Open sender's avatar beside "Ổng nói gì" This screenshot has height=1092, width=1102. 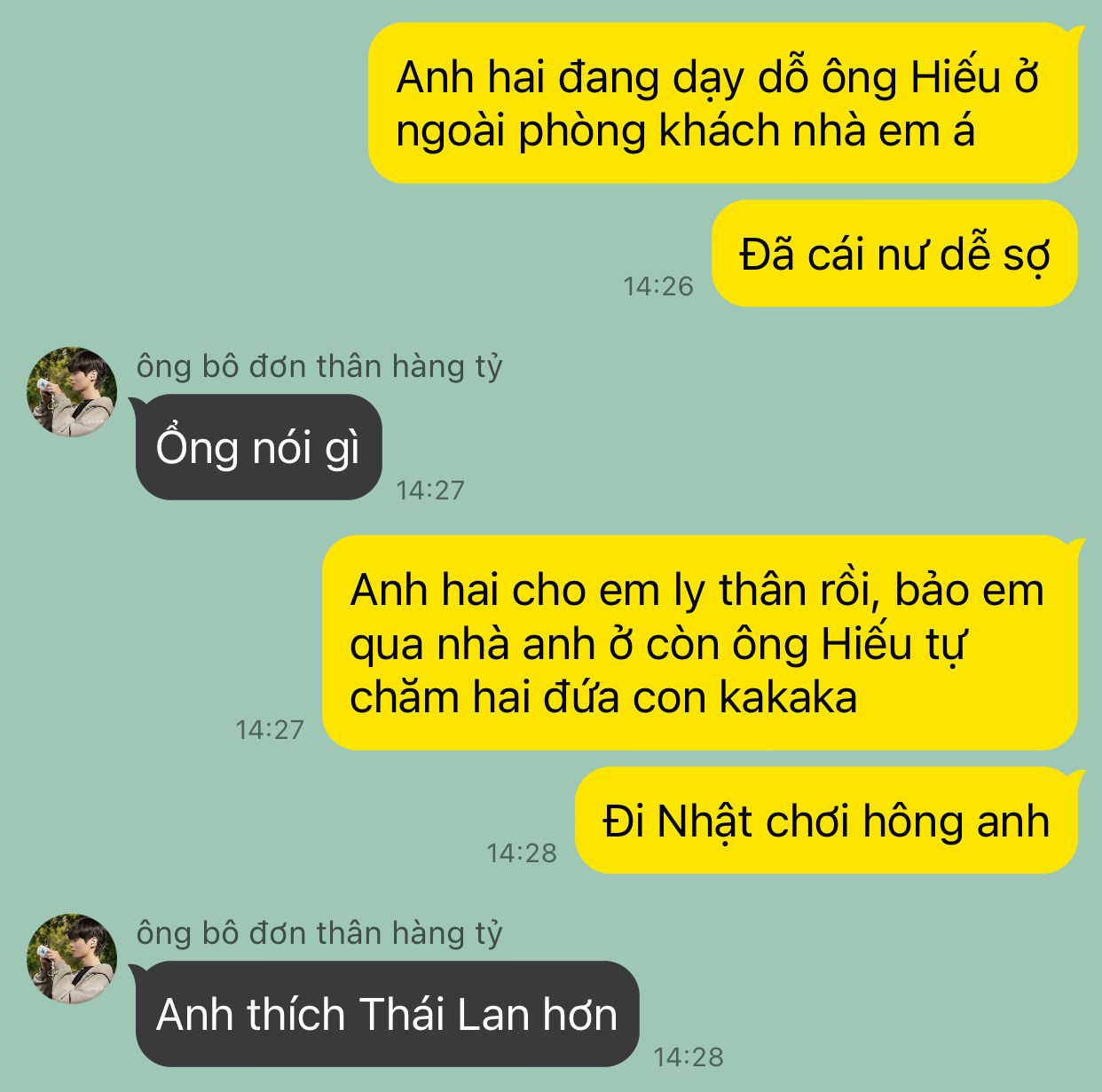click(72, 392)
